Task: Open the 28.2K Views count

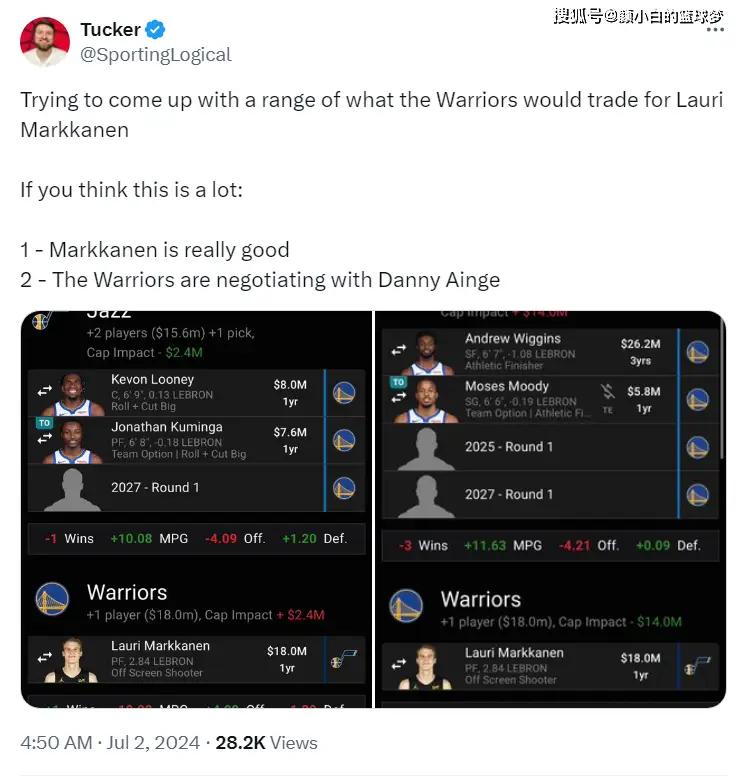Action: pyautogui.click(x=268, y=743)
